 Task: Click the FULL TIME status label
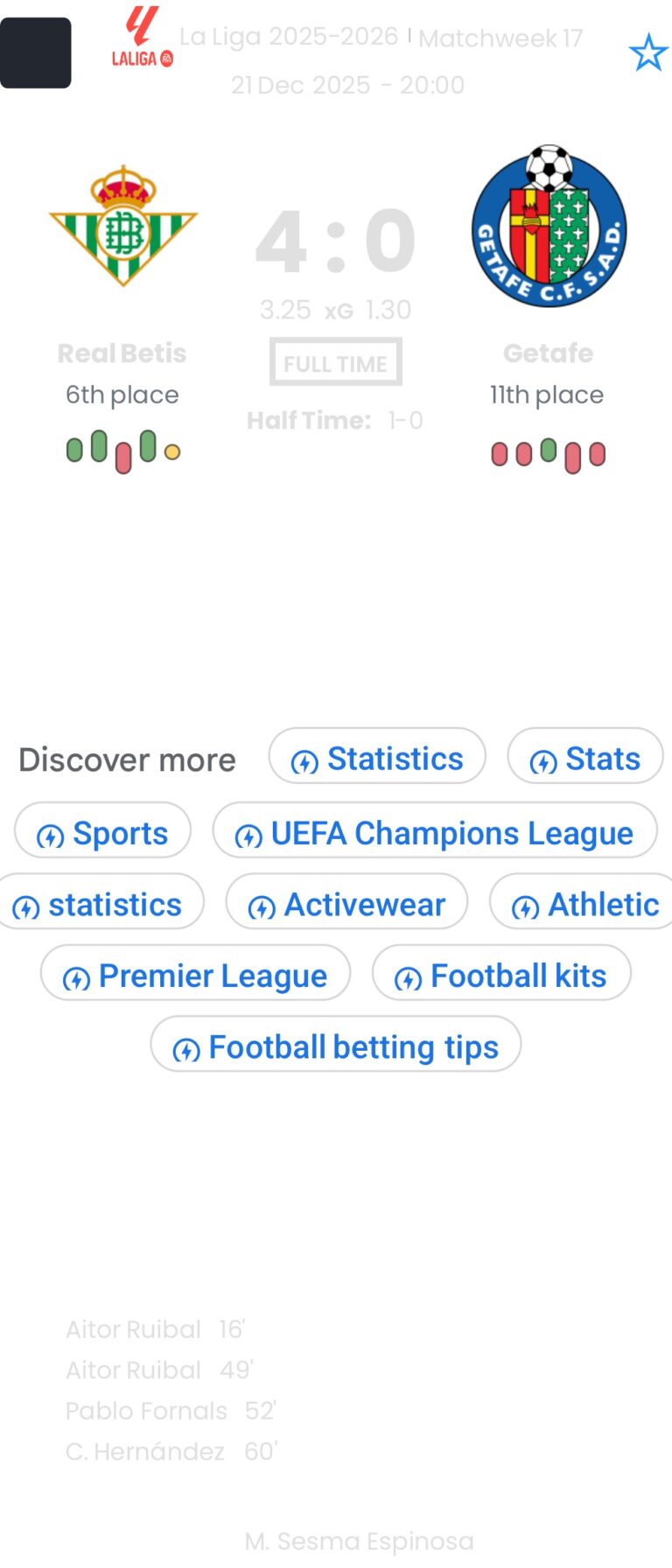click(x=335, y=362)
